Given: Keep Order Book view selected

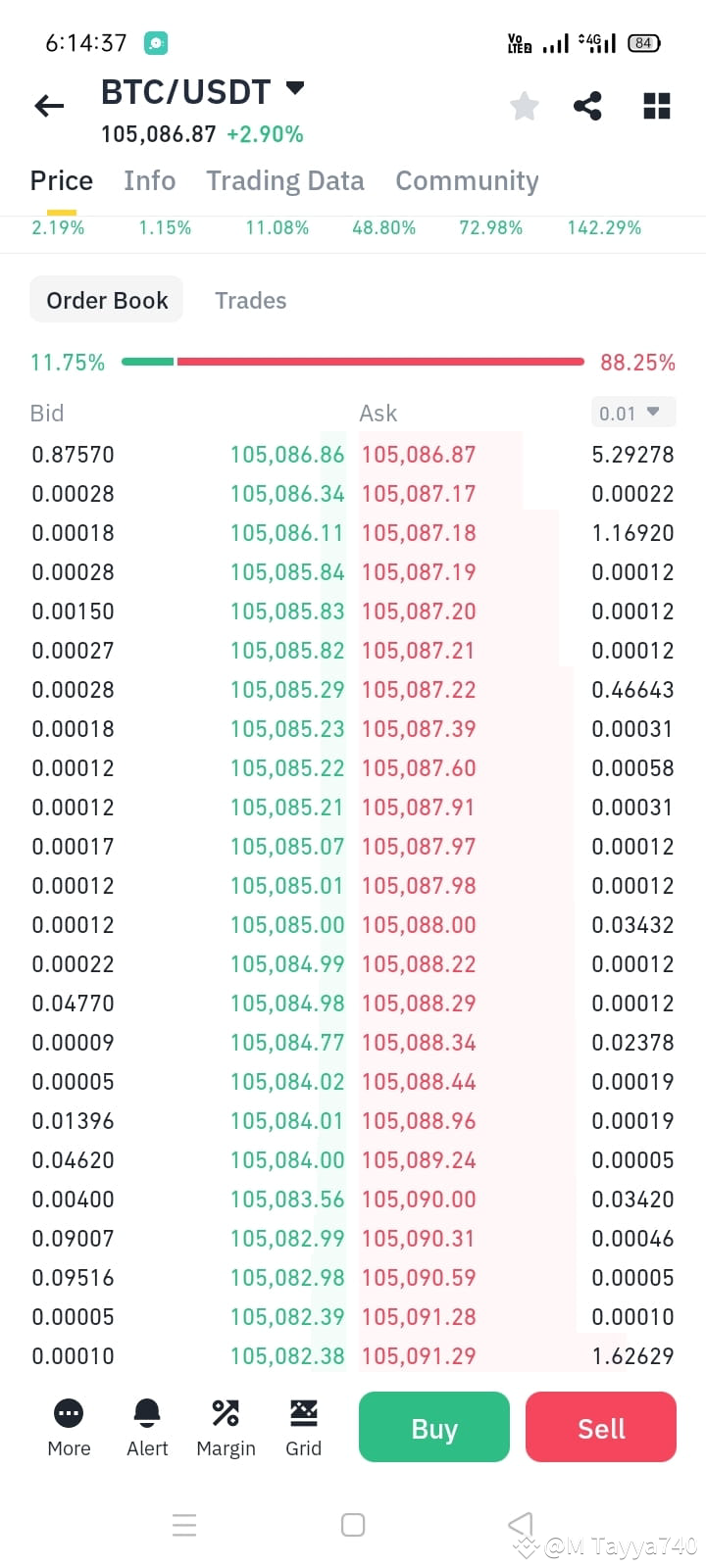Looking at the screenshot, I should pos(106,300).
